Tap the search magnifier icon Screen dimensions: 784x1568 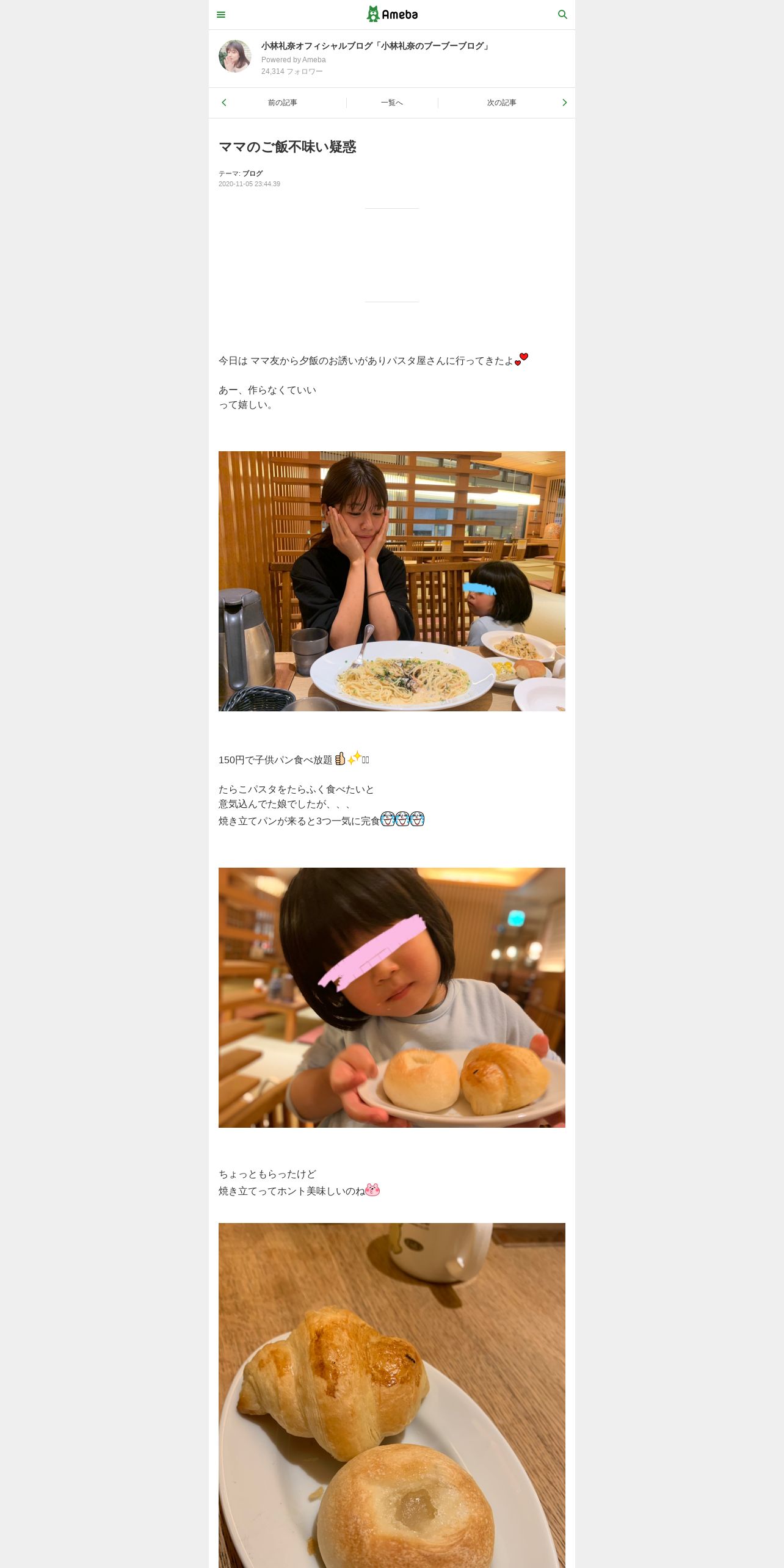(562, 15)
